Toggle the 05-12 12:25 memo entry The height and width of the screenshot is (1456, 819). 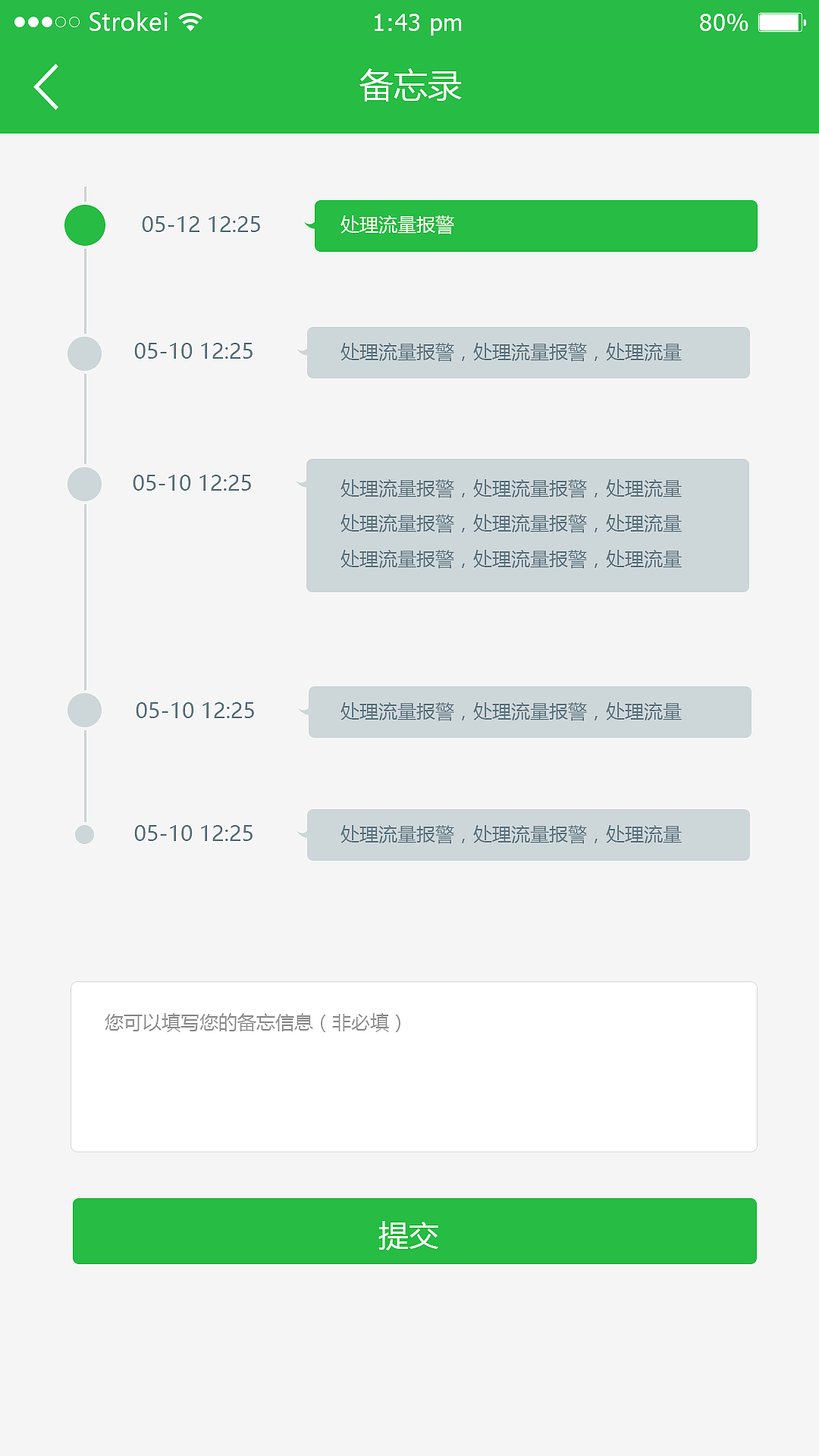pos(536,225)
